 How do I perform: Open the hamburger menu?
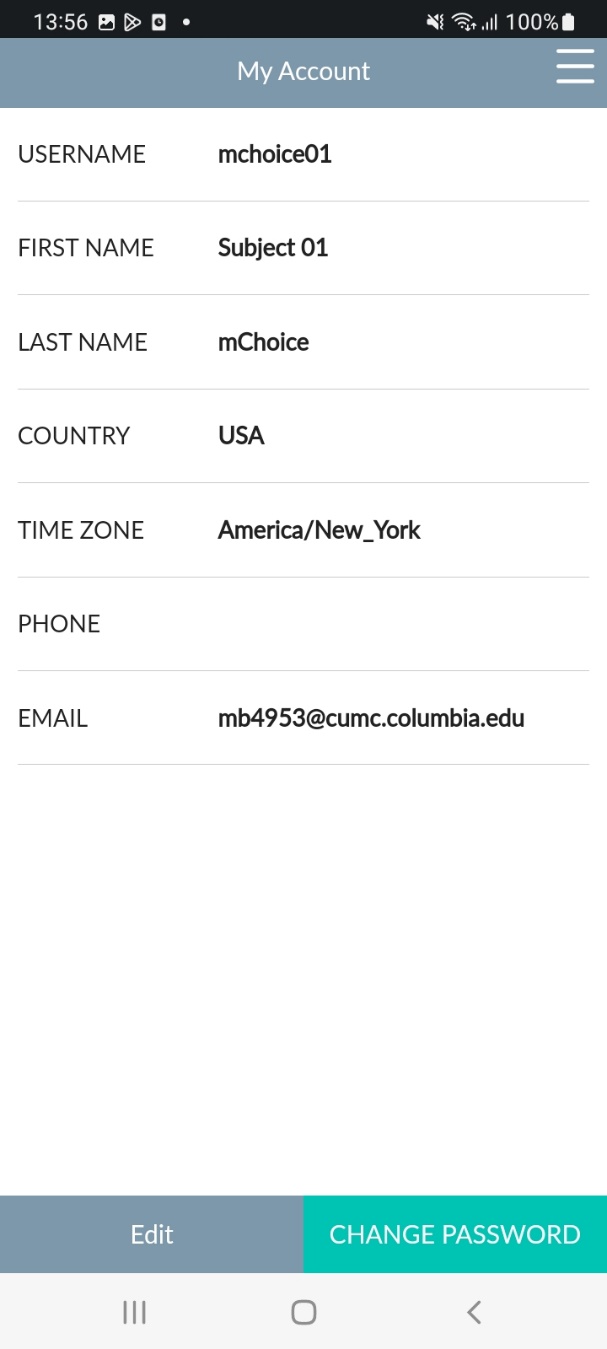pos(575,67)
